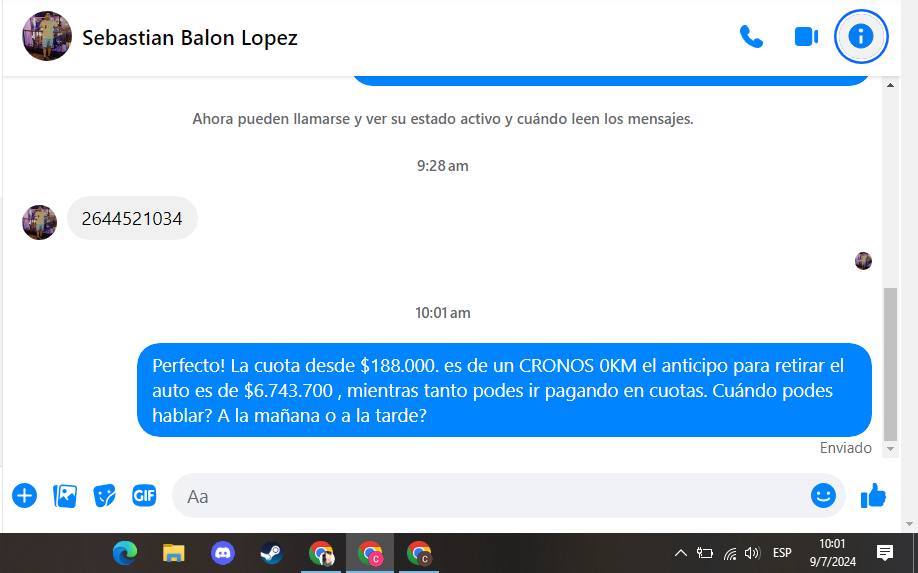This screenshot has width=918, height=573.
Task: Launch Discord from the taskbar
Action: point(223,553)
